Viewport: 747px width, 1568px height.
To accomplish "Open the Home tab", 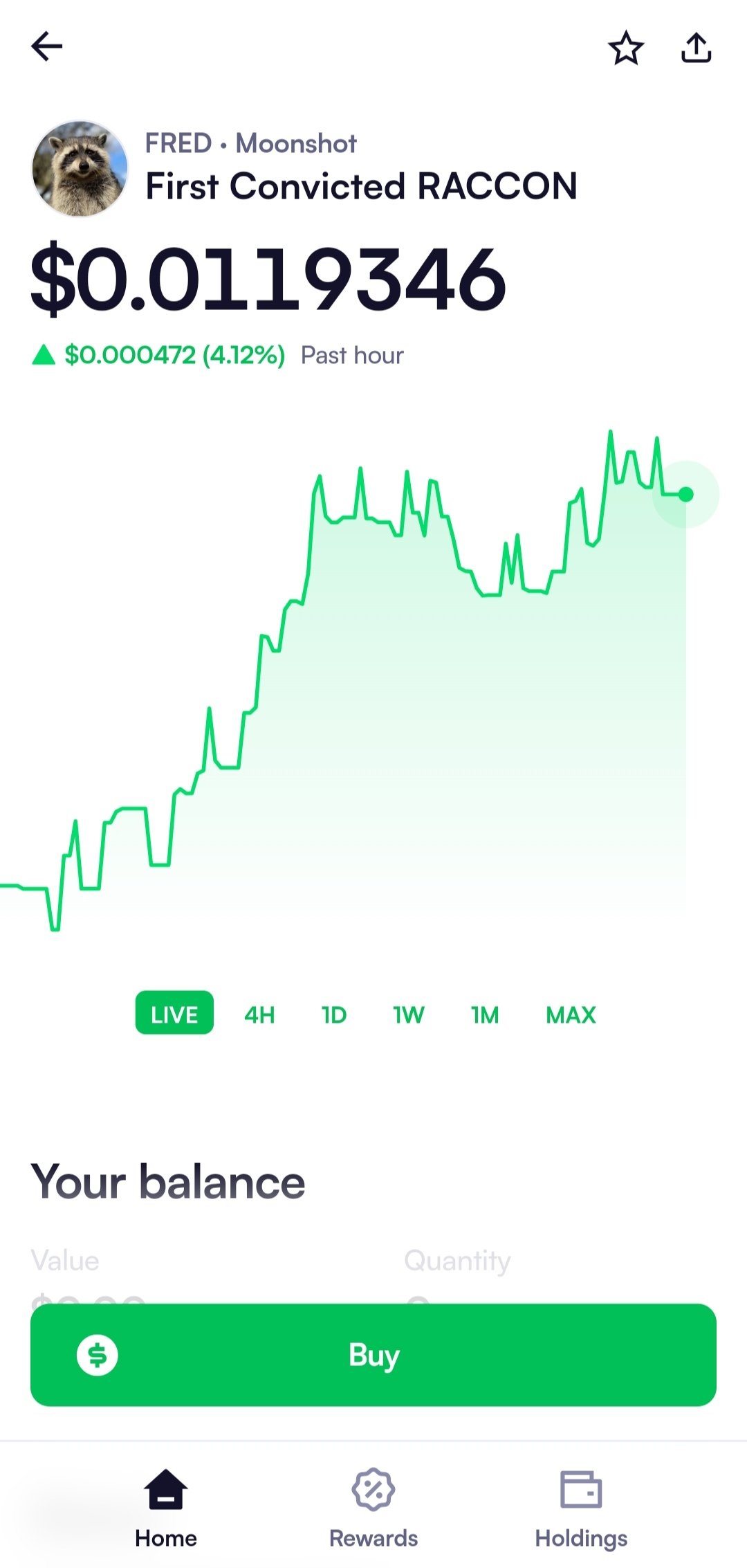I will 166,1508.
